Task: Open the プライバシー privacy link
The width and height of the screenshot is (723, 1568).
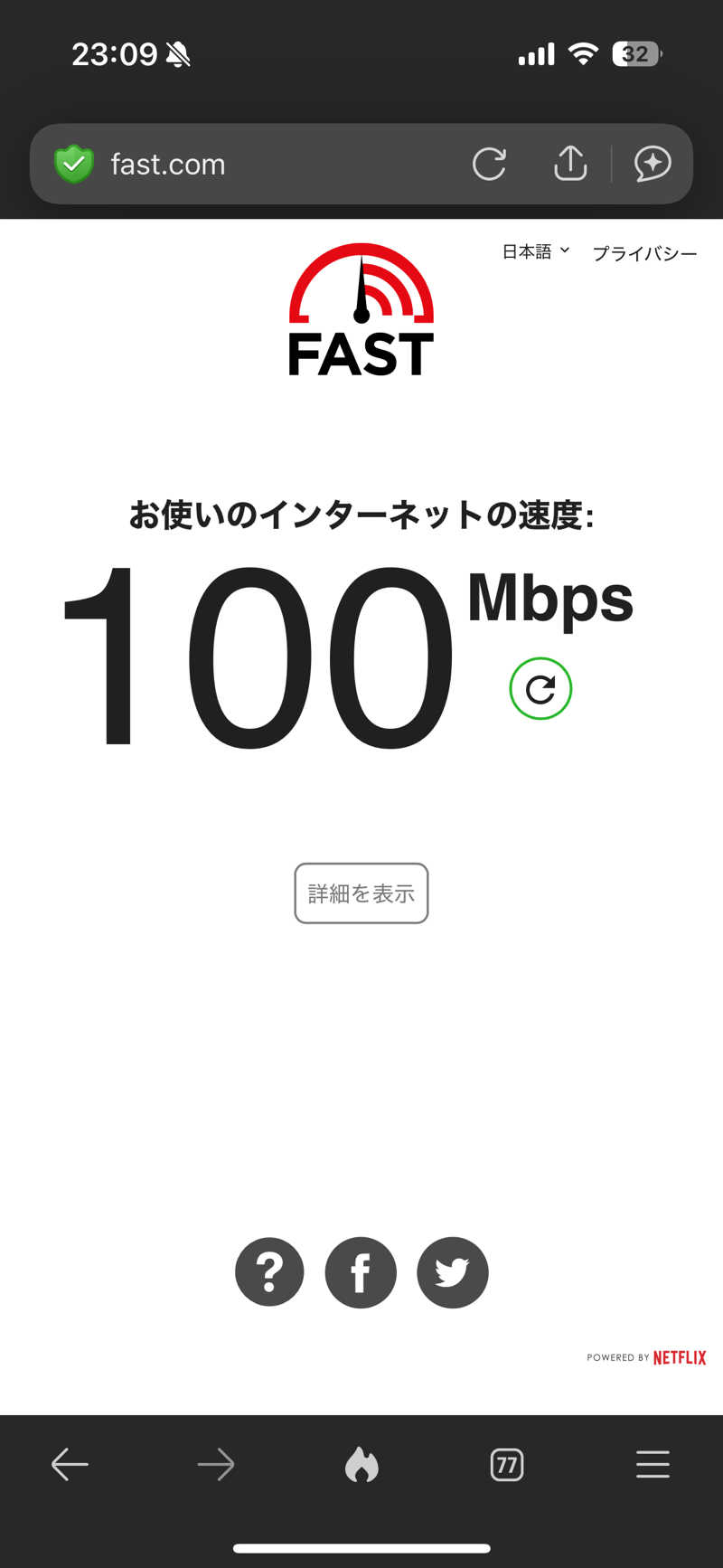Action: click(644, 252)
